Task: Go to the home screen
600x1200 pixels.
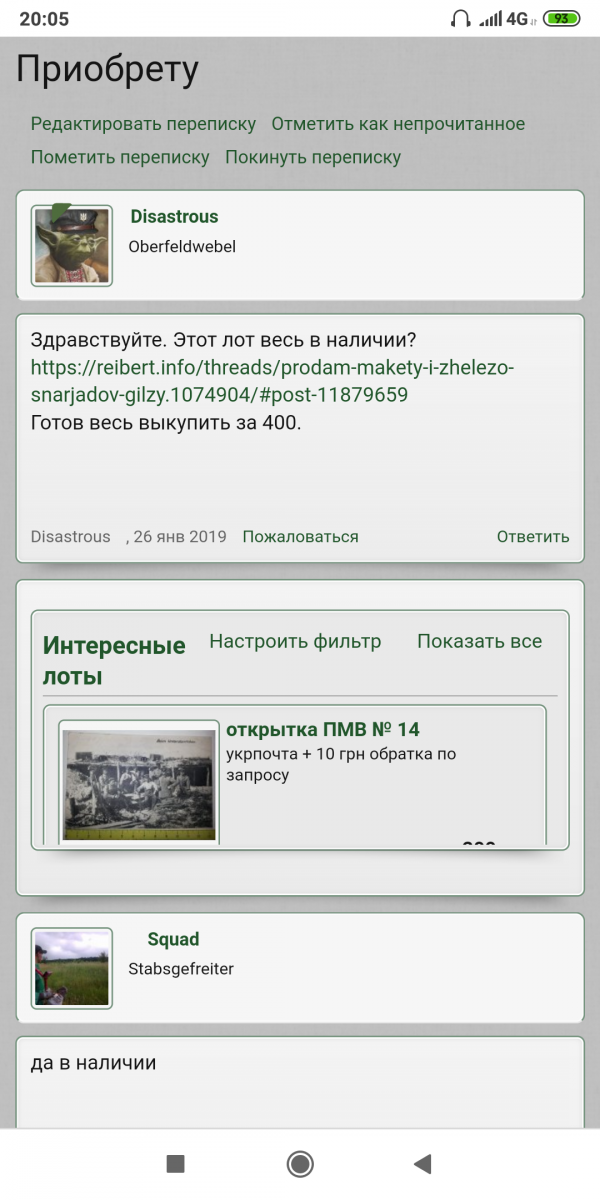Action: point(299,1163)
